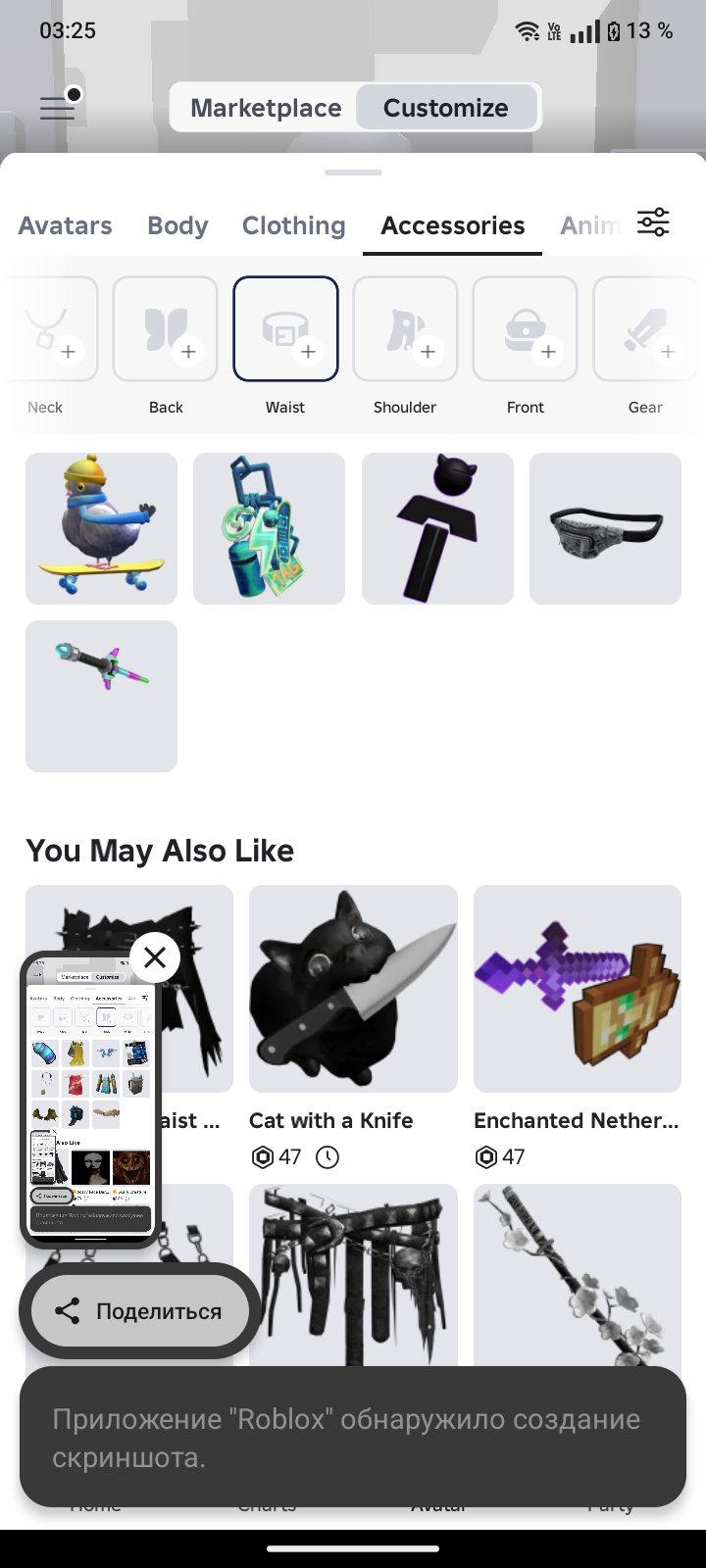Select the colorful keychain accessory

pos(270,528)
